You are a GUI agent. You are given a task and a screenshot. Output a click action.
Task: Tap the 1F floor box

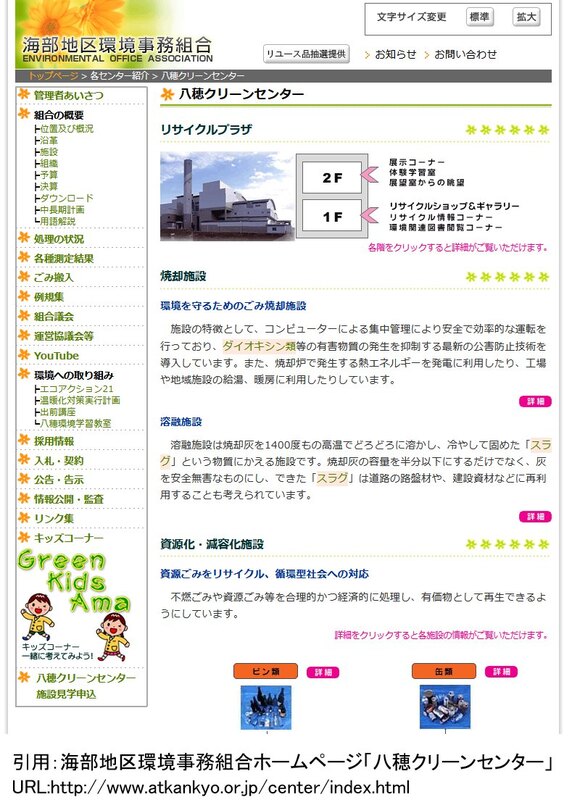tap(332, 217)
